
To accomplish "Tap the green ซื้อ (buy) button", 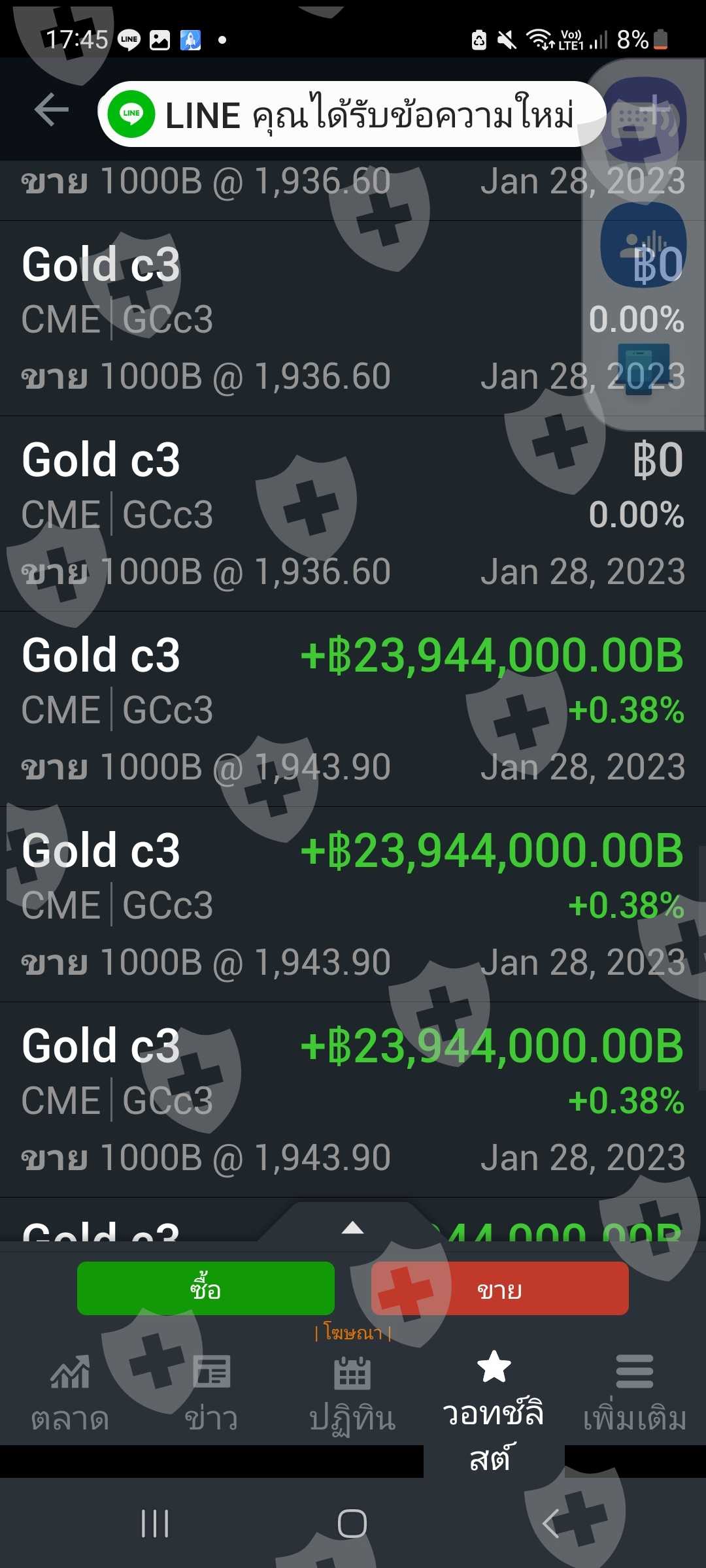I will tap(206, 1288).
